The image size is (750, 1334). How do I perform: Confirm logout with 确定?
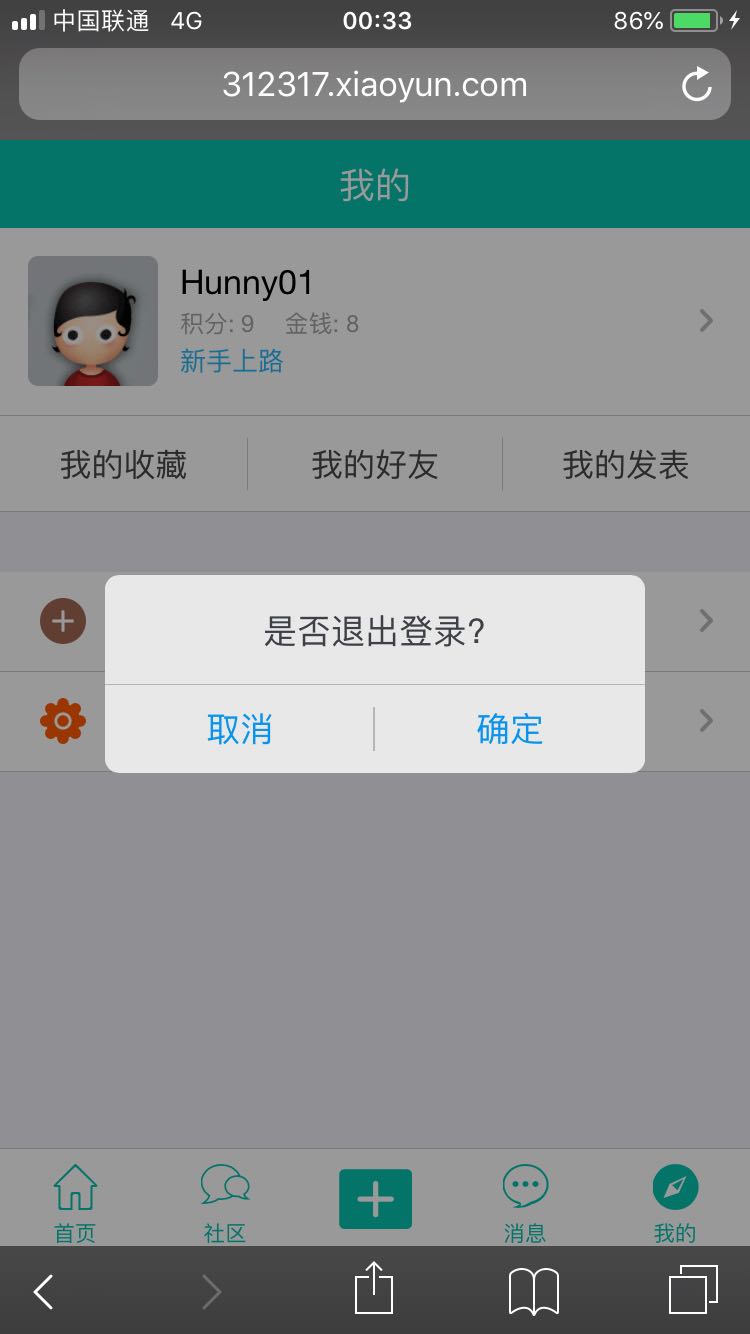[509, 729]
